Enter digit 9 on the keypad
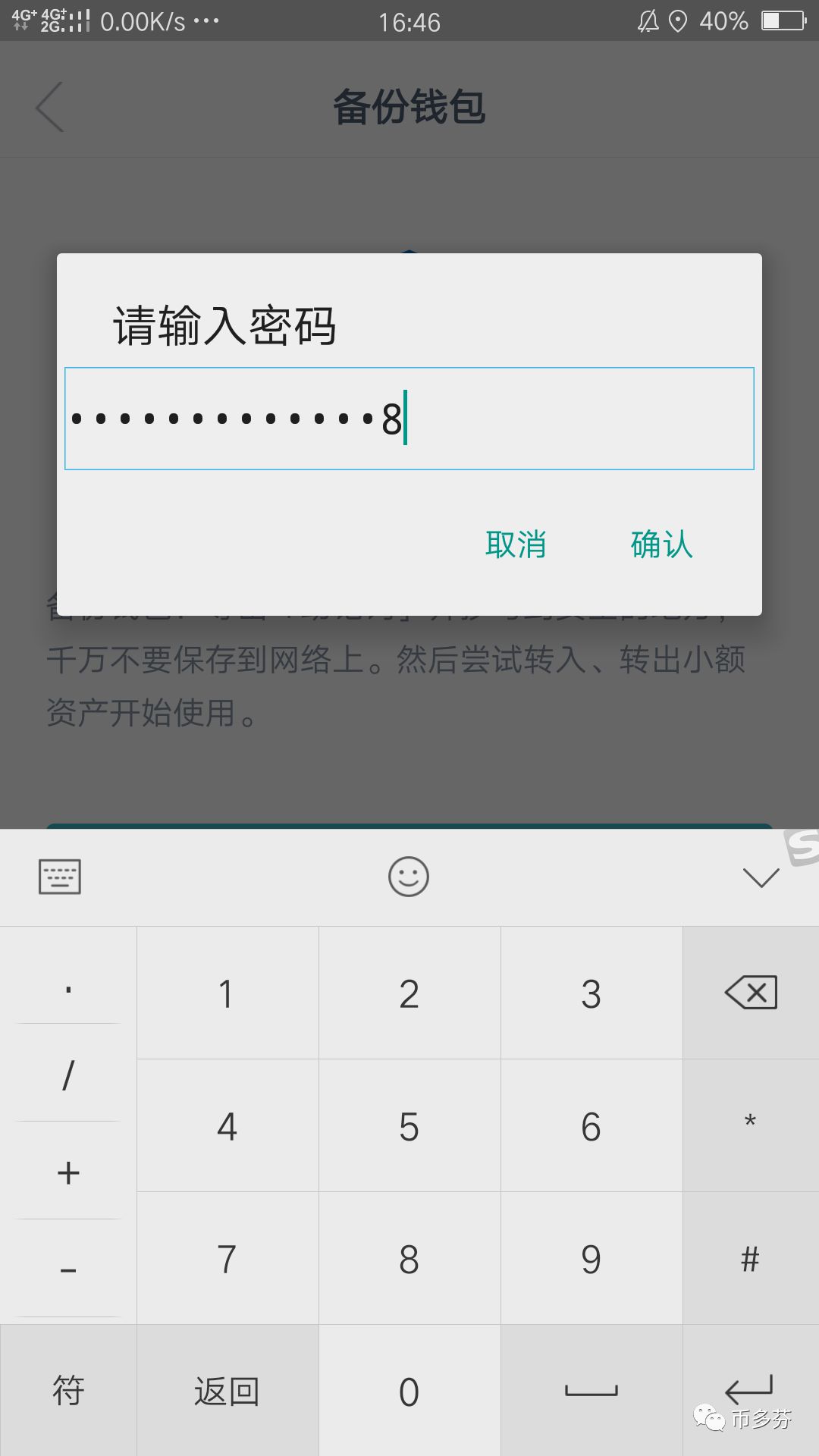 pos(591,1259)
